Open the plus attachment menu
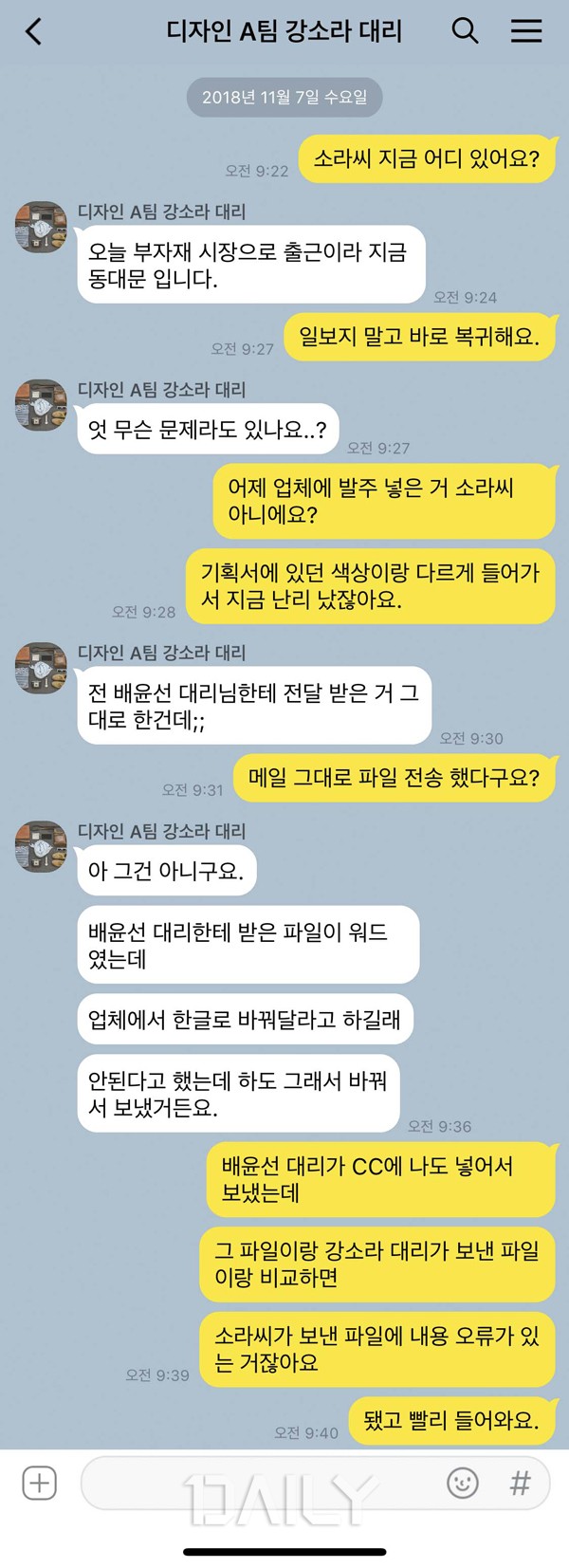This screenshot has height=1568, width=569. 39,1483
